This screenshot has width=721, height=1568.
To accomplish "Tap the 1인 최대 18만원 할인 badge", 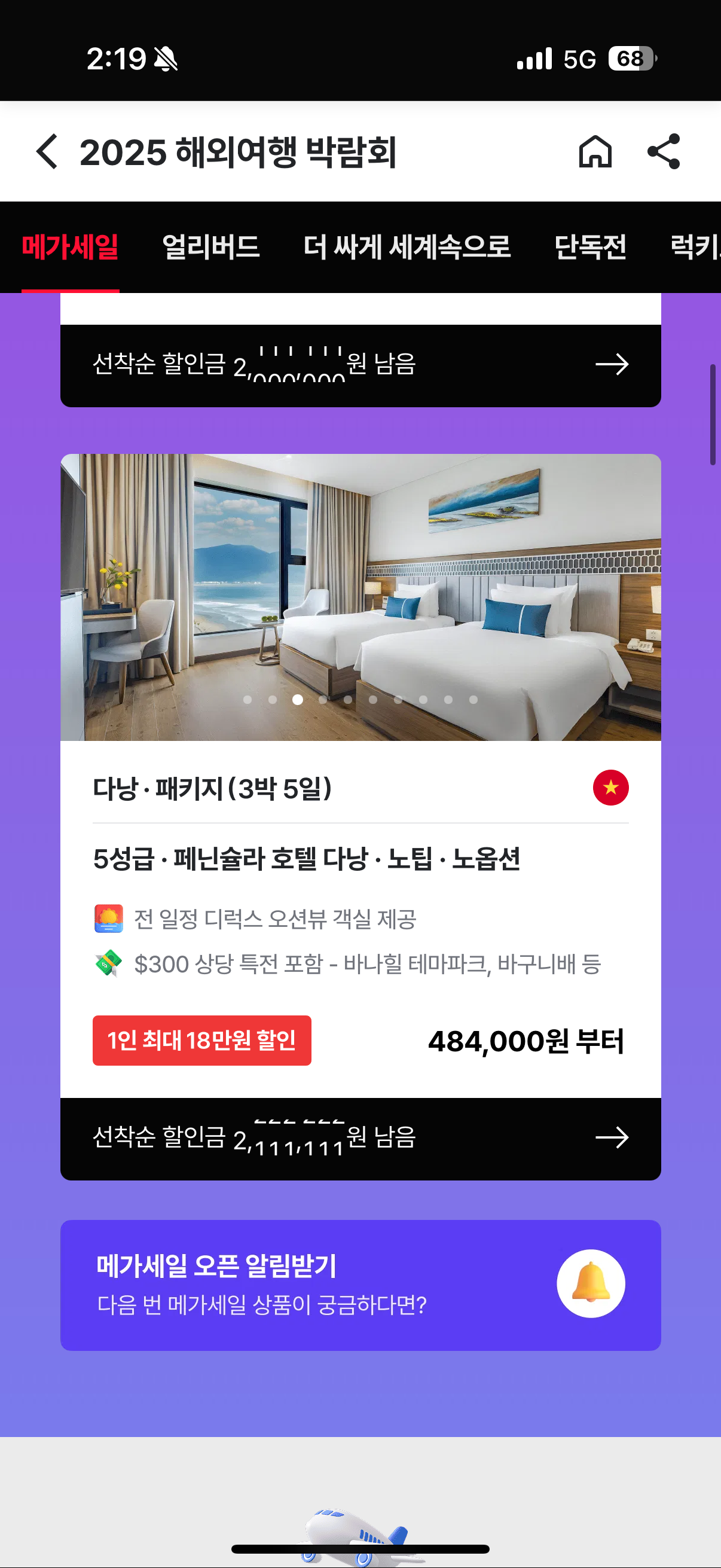I will pyautogui.click(x=201, y=1041).
